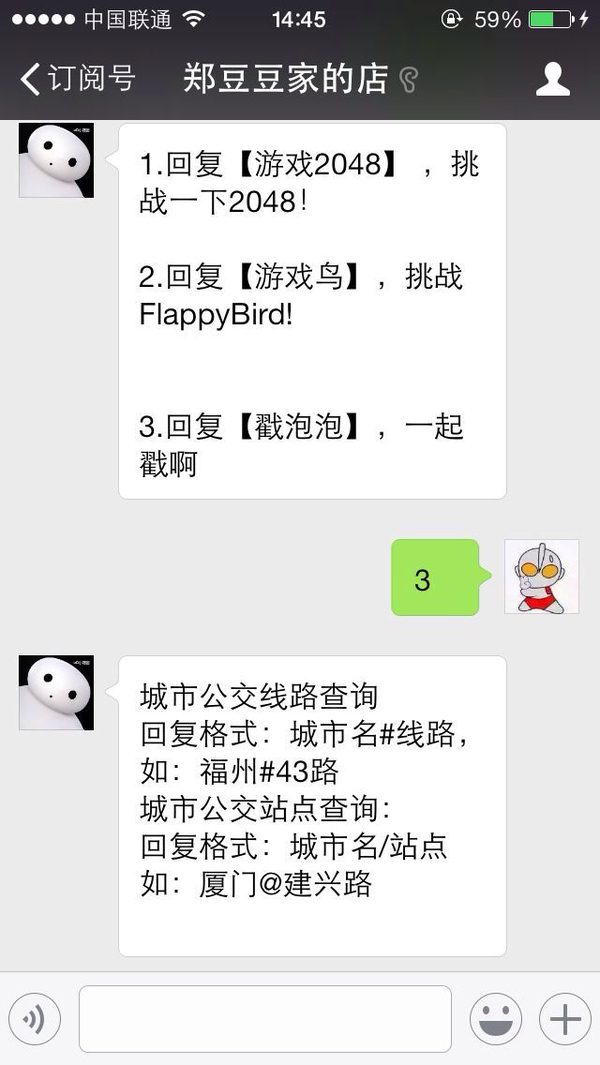Open the emoji picker
Image resolution: width=600 pixels, height=1065 pixels.
(x=495, y=1019)
